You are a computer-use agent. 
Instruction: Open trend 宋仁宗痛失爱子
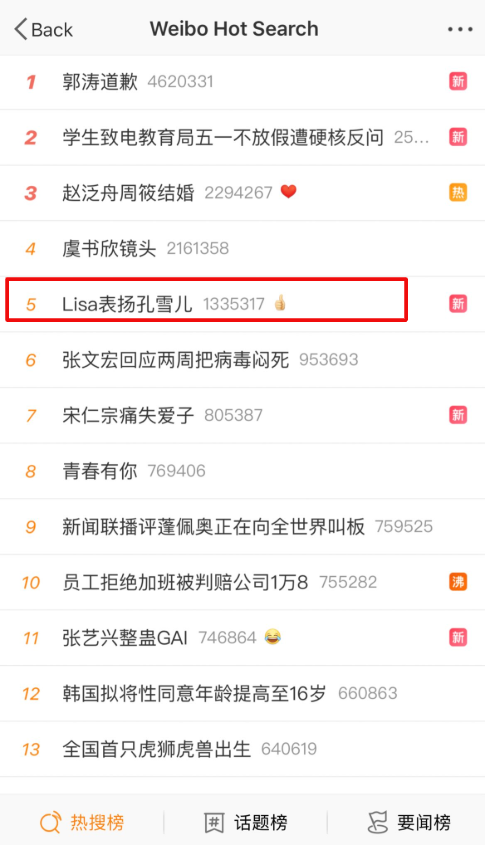[242, 415]
